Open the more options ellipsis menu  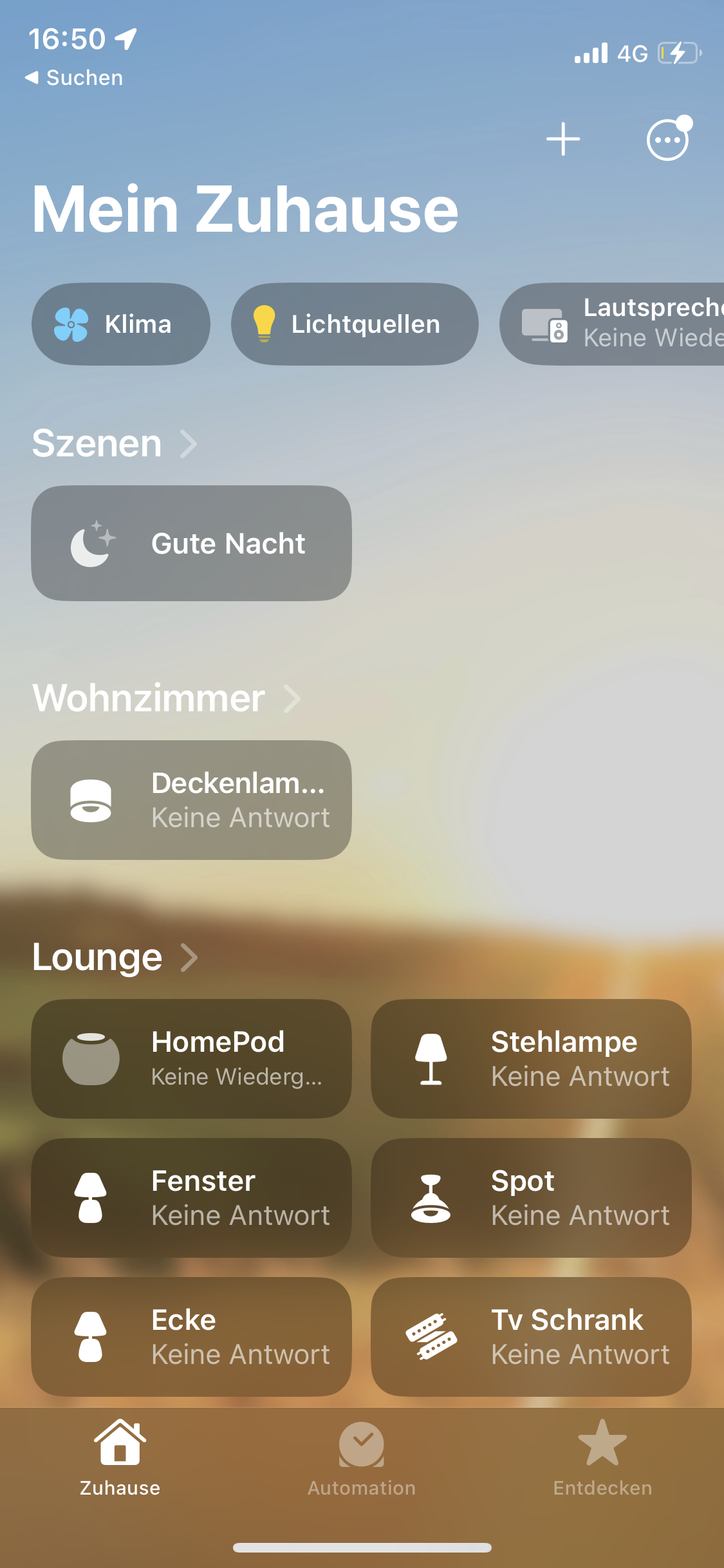[668, 139]
